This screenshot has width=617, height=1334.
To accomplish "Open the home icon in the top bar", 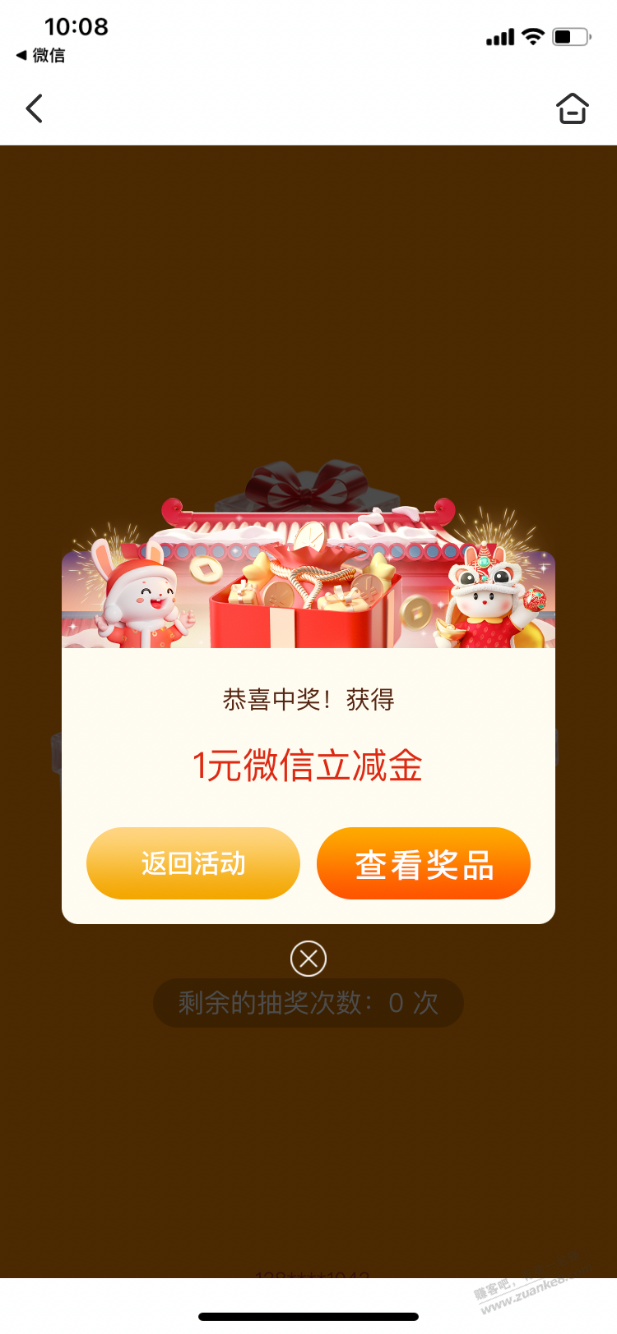I will [572, 108].
